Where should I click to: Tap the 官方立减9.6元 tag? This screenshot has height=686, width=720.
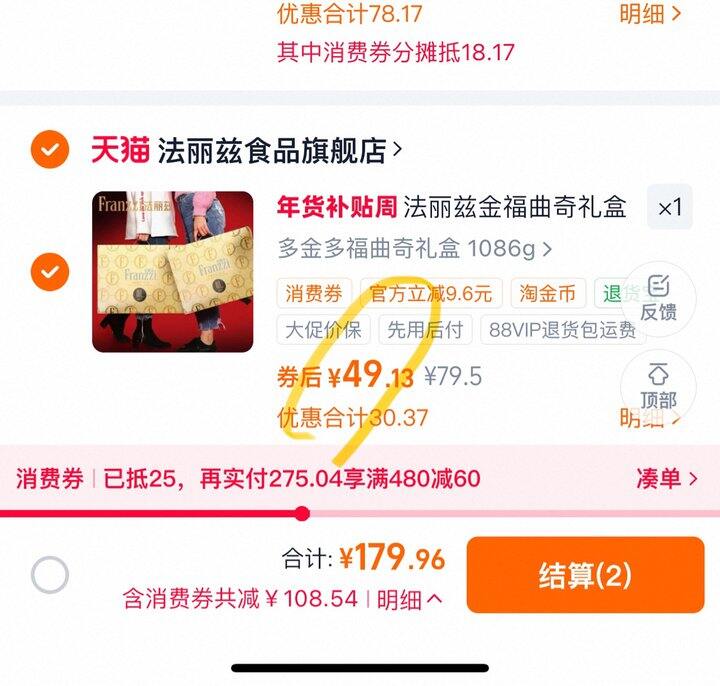click(x=431, y=293)
